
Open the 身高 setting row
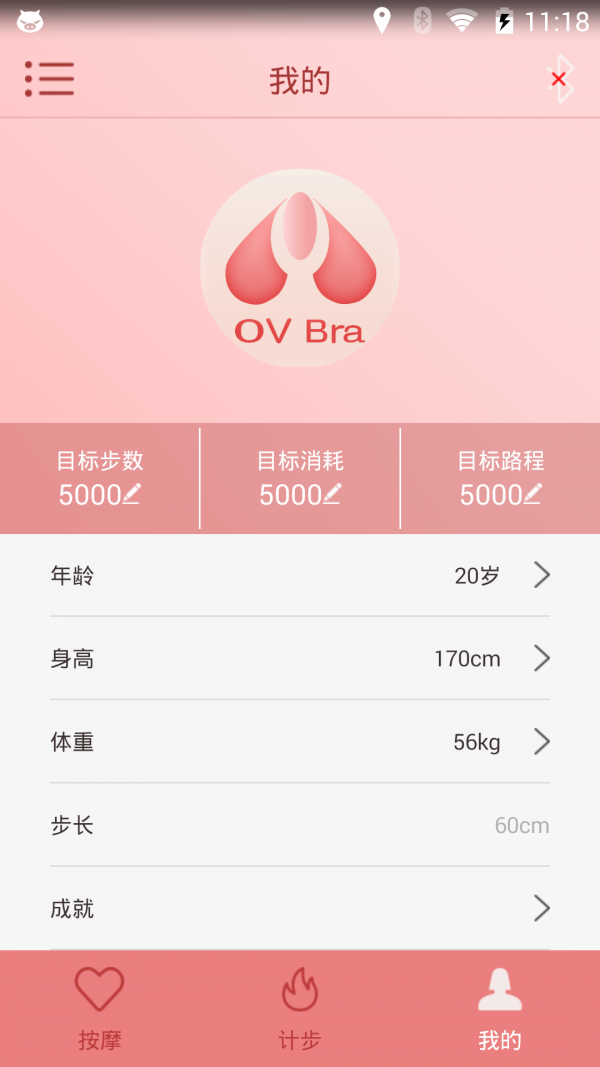(x=300, y=658)
